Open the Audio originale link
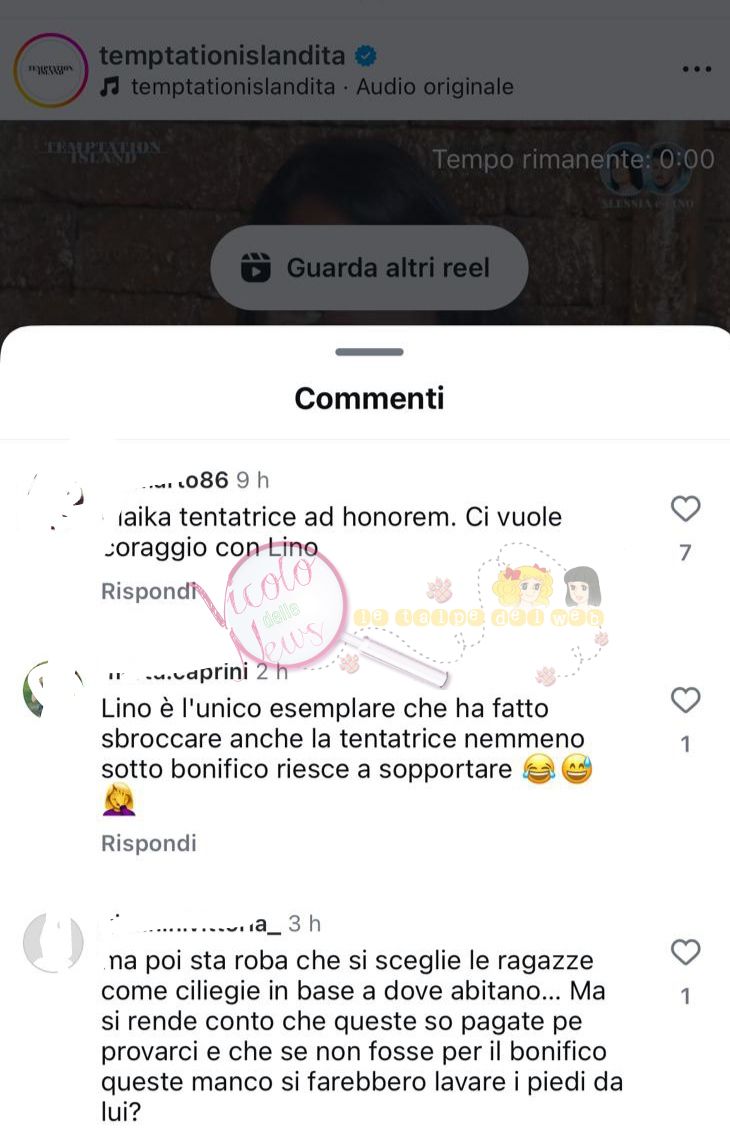Image resolution: width=730 pixels, height=1134 pixels. [x=435, y=87]
